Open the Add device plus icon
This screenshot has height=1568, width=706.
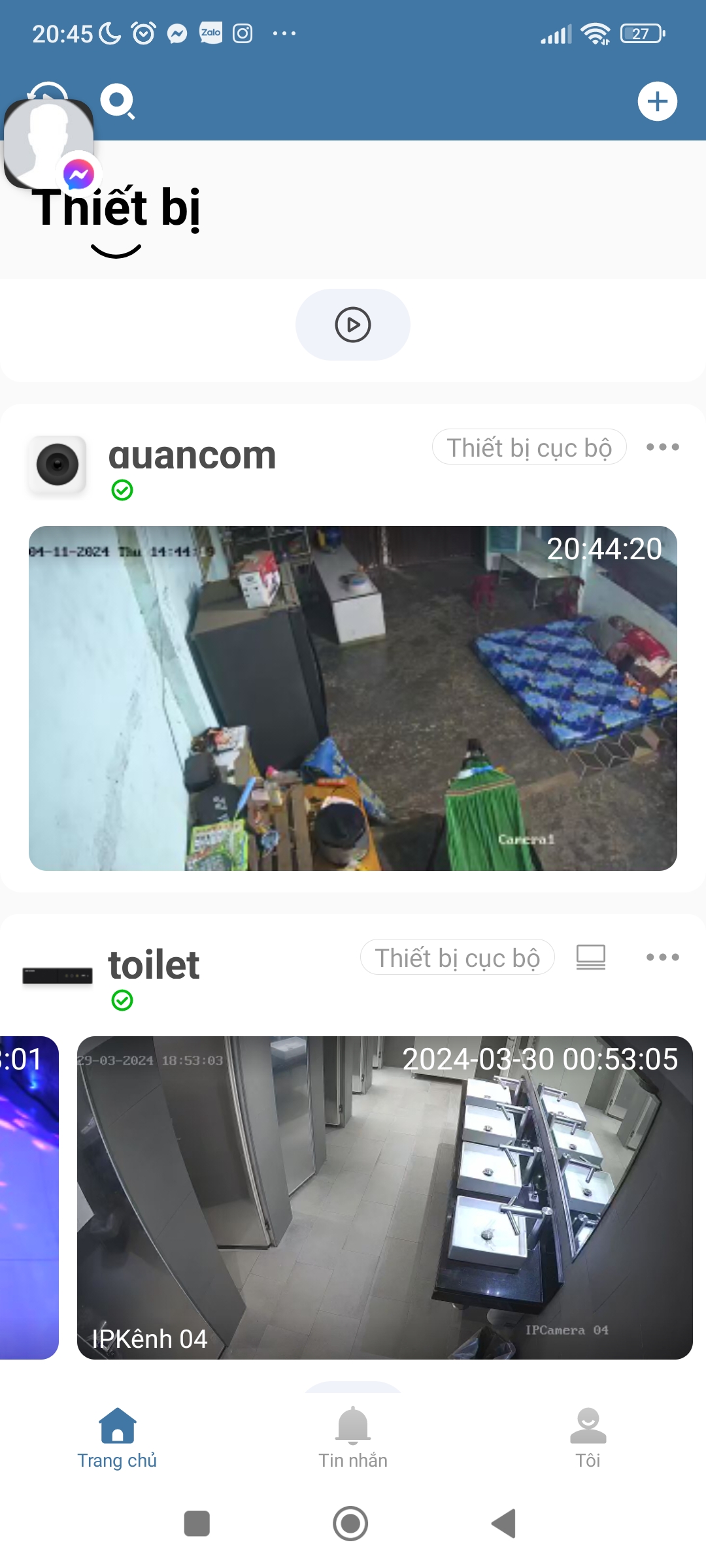pos(657,101)
